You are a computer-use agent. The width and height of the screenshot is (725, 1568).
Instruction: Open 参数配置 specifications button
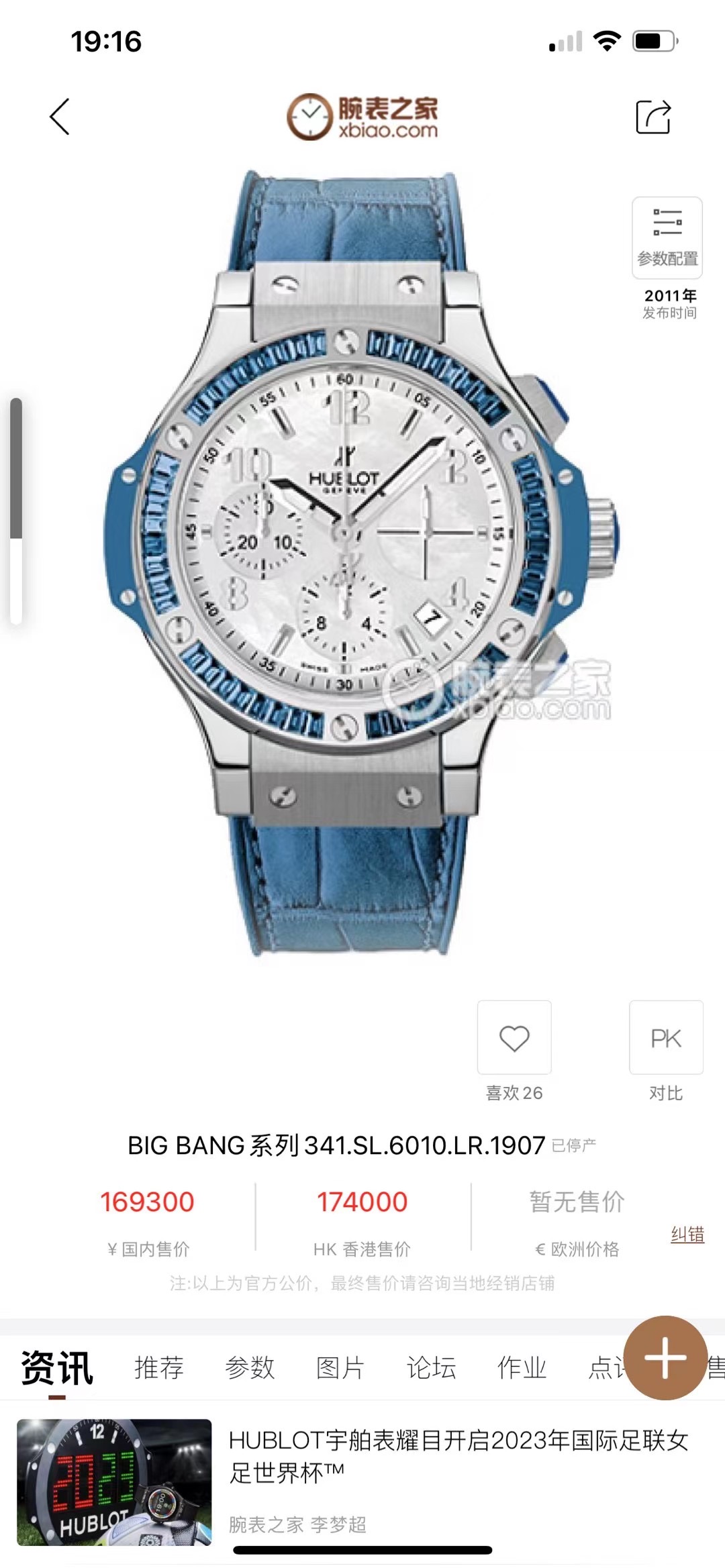pos(667,238)
